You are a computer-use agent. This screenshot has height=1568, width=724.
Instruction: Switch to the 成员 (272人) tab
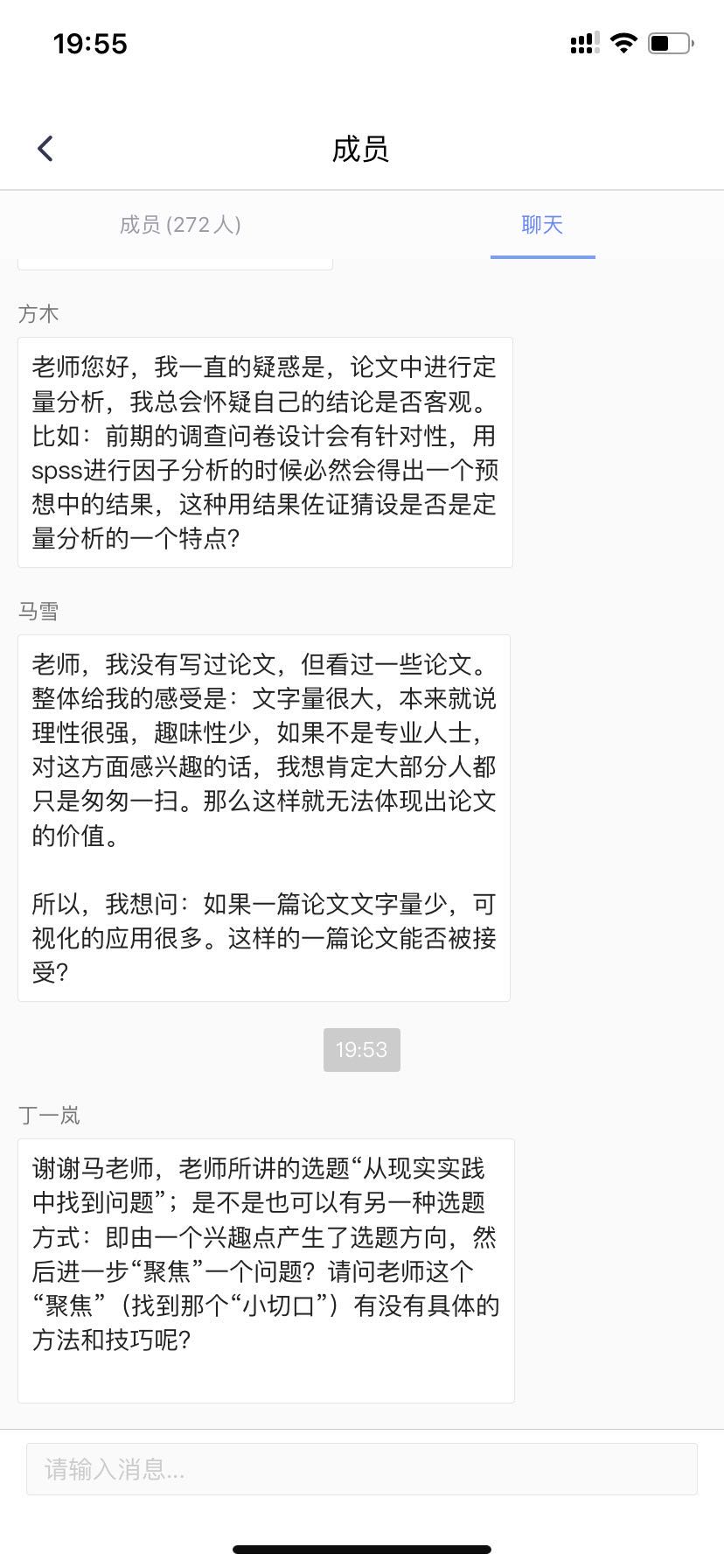click(x=180, y=225)
